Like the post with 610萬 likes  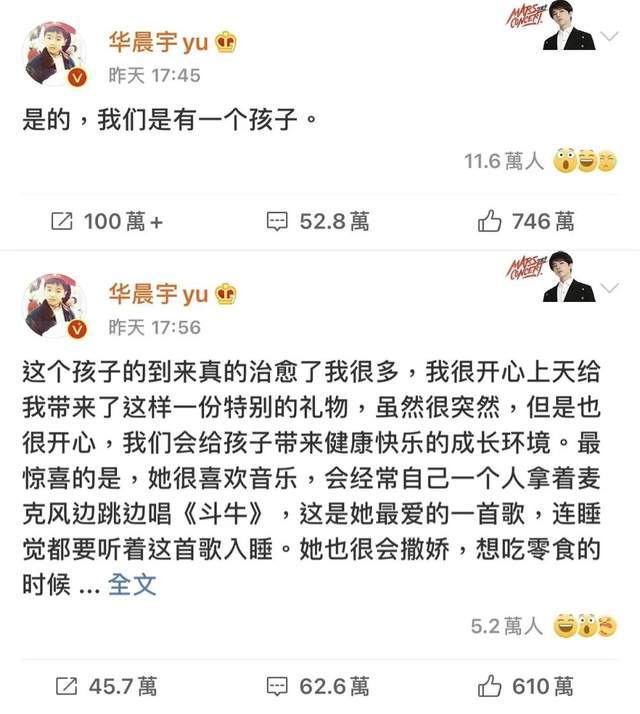(526, 686)
